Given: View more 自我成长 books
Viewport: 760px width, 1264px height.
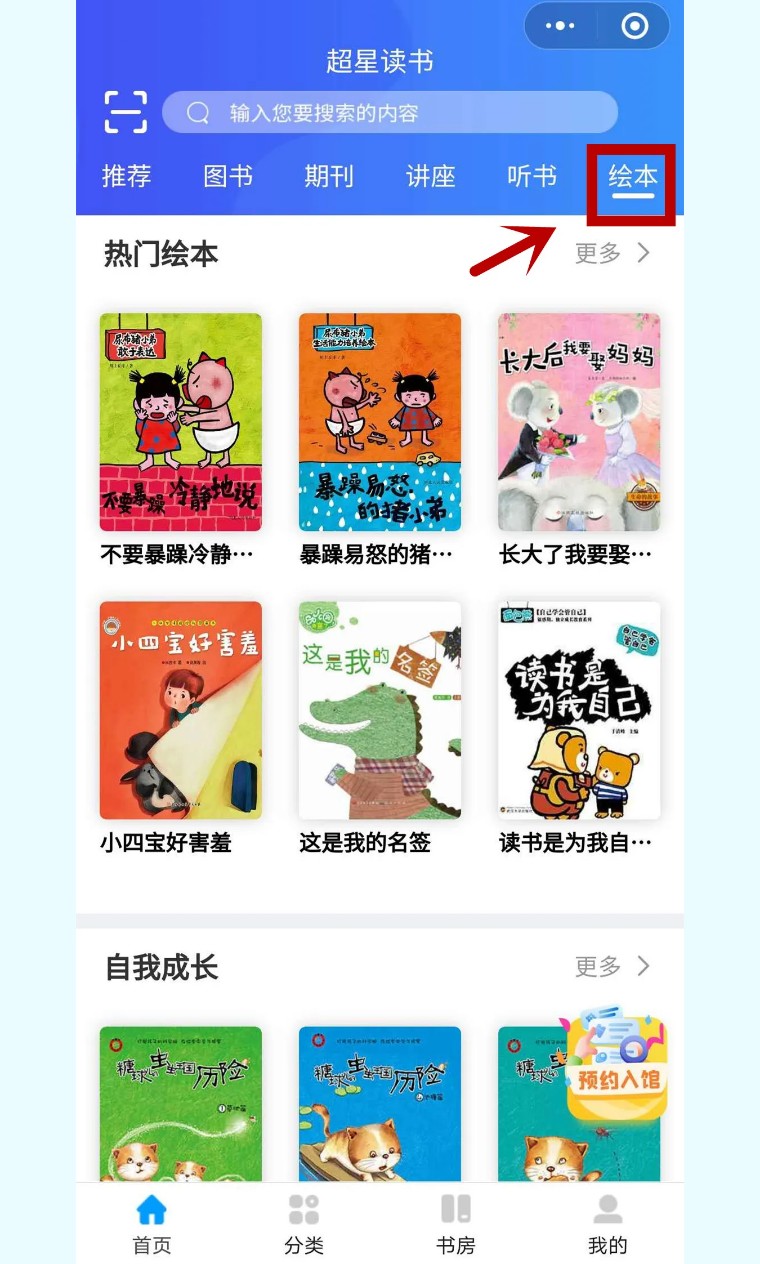Looking at the screenshot, I should (x=612, y=966).
